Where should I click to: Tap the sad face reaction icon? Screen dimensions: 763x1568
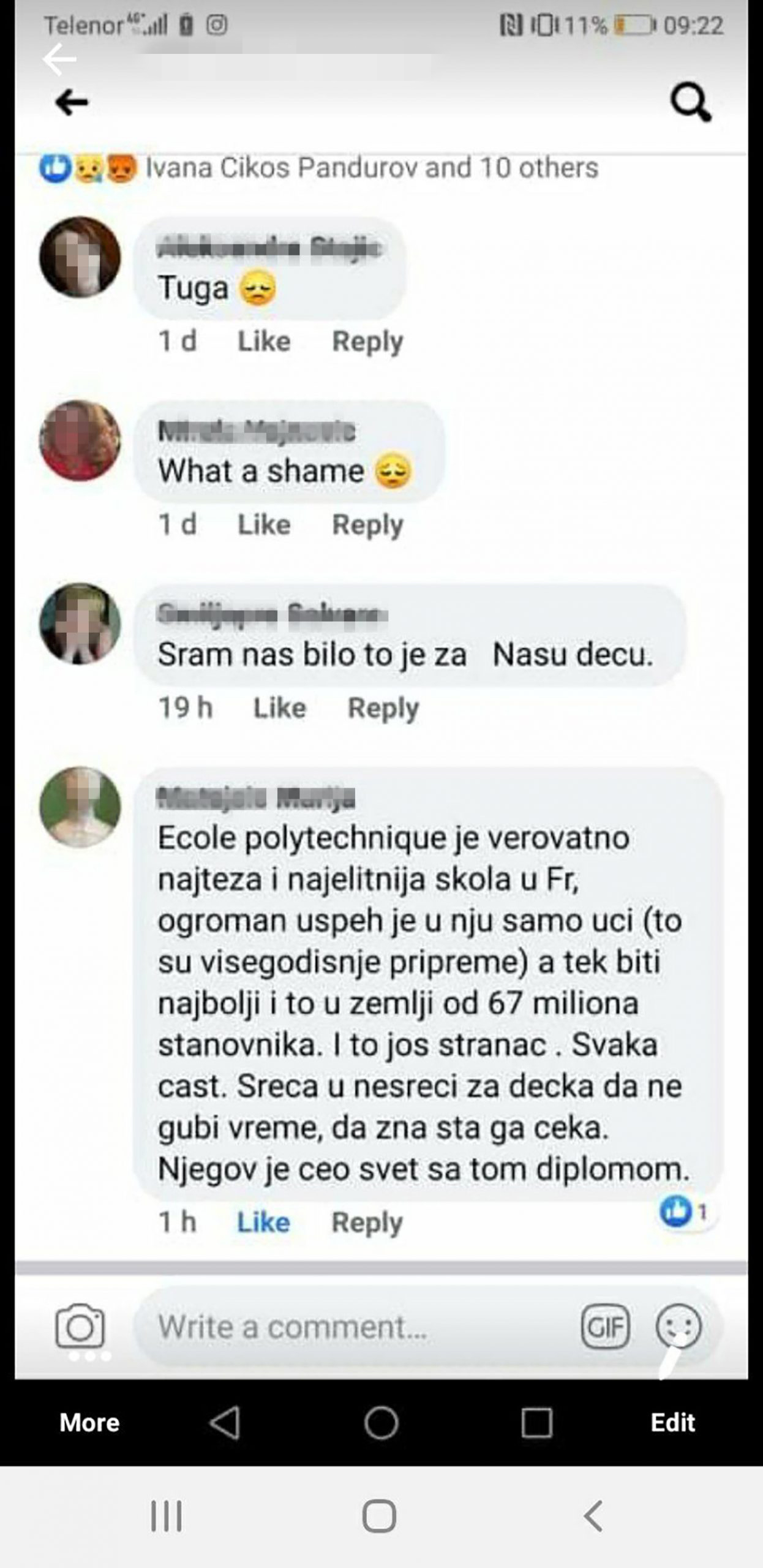coord(89,168)
